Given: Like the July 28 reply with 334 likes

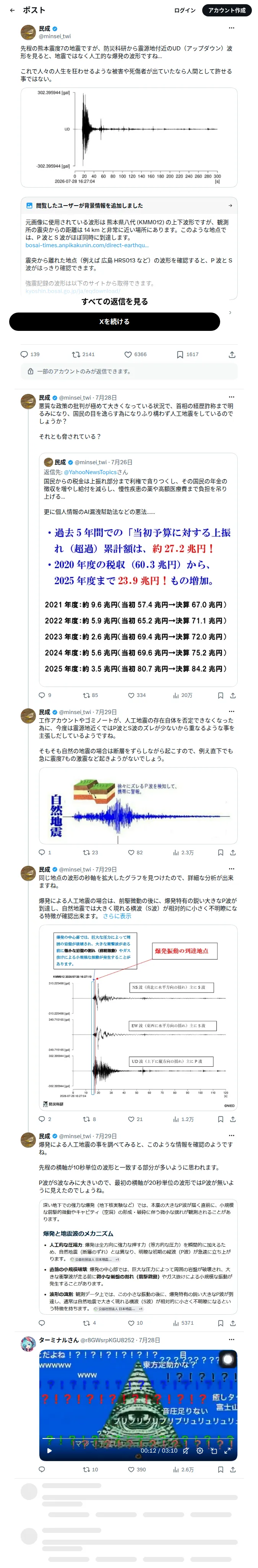Looking at the screenshot, I should (136, 695).
